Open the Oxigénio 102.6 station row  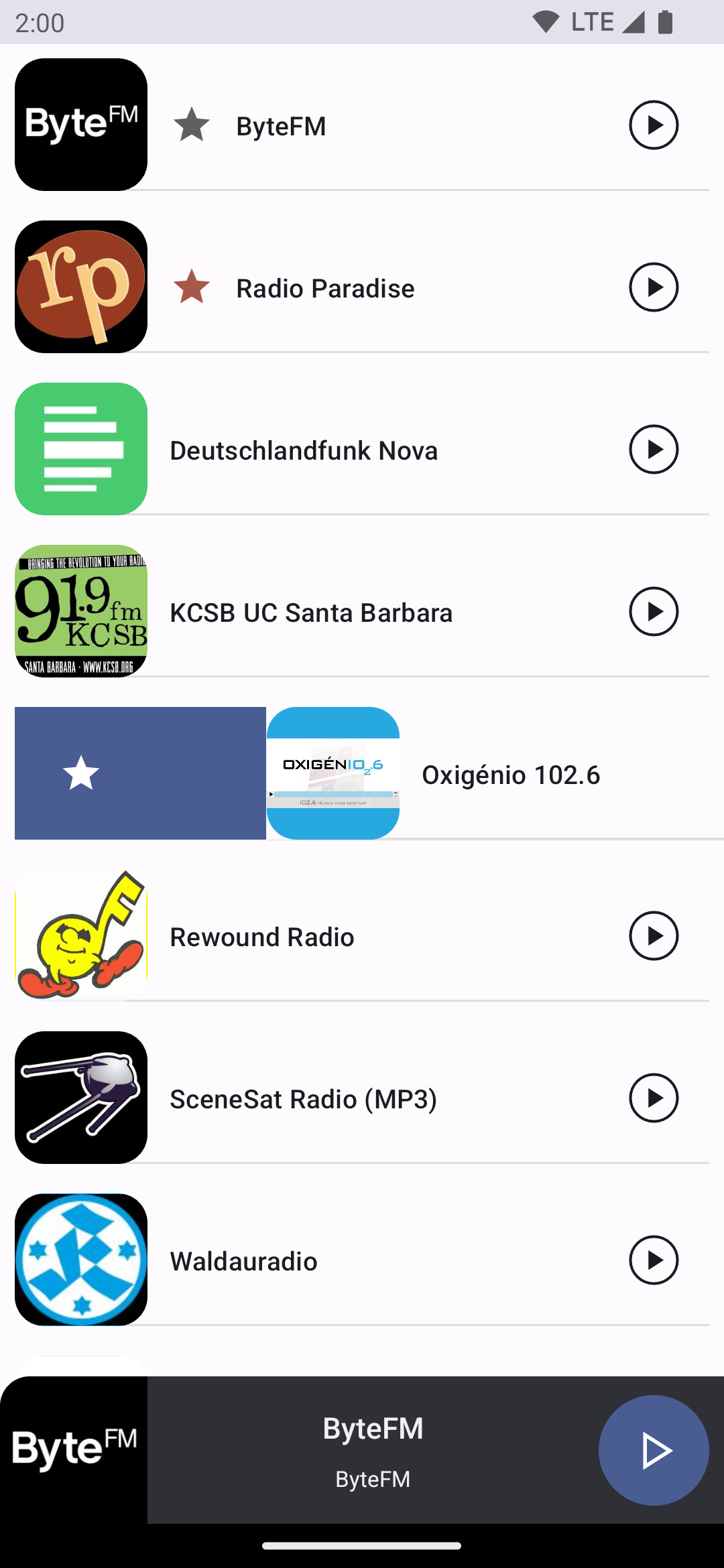(511, 775)
